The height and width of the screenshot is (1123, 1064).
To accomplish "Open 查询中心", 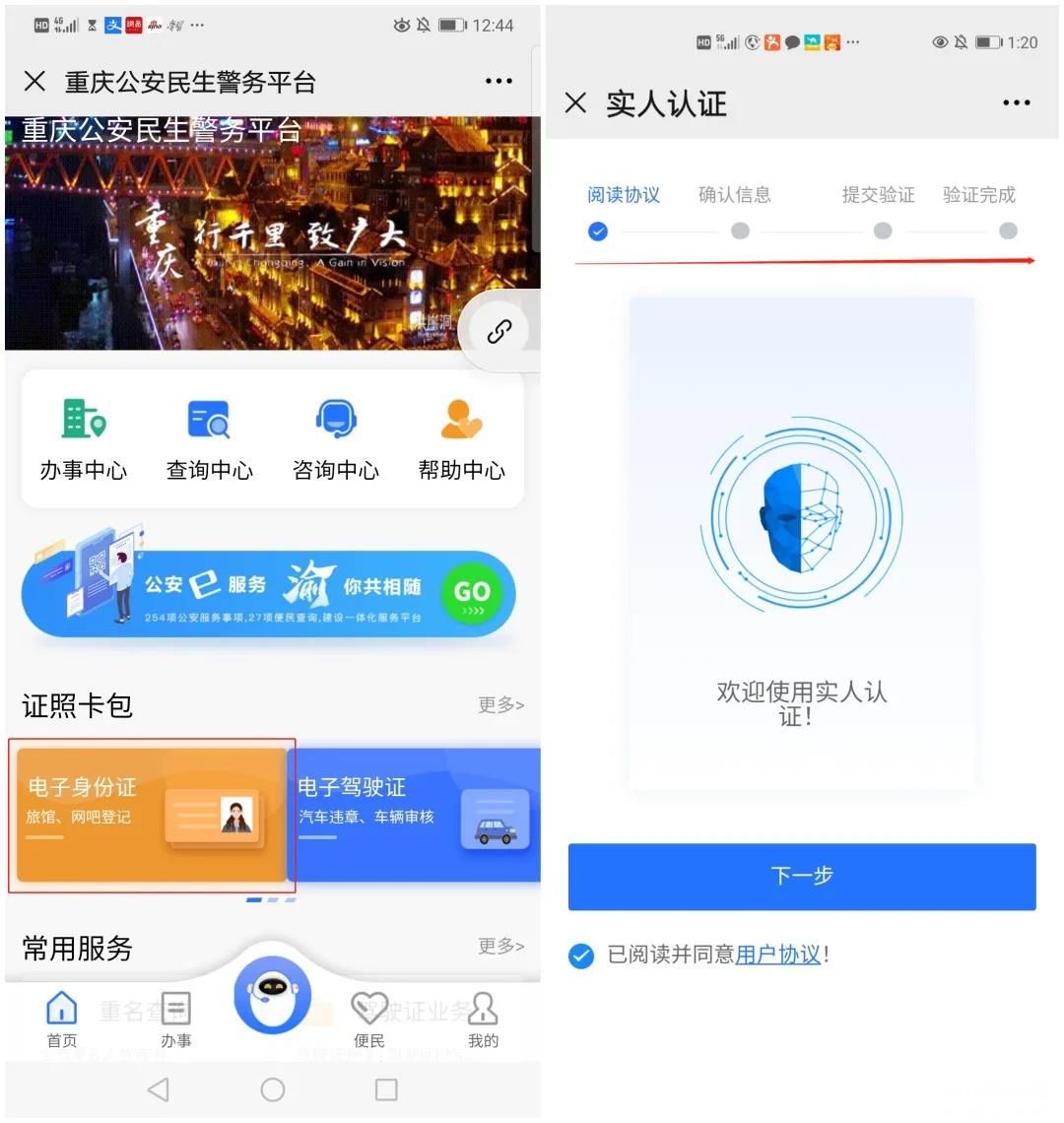I will [x=209, y=439].
